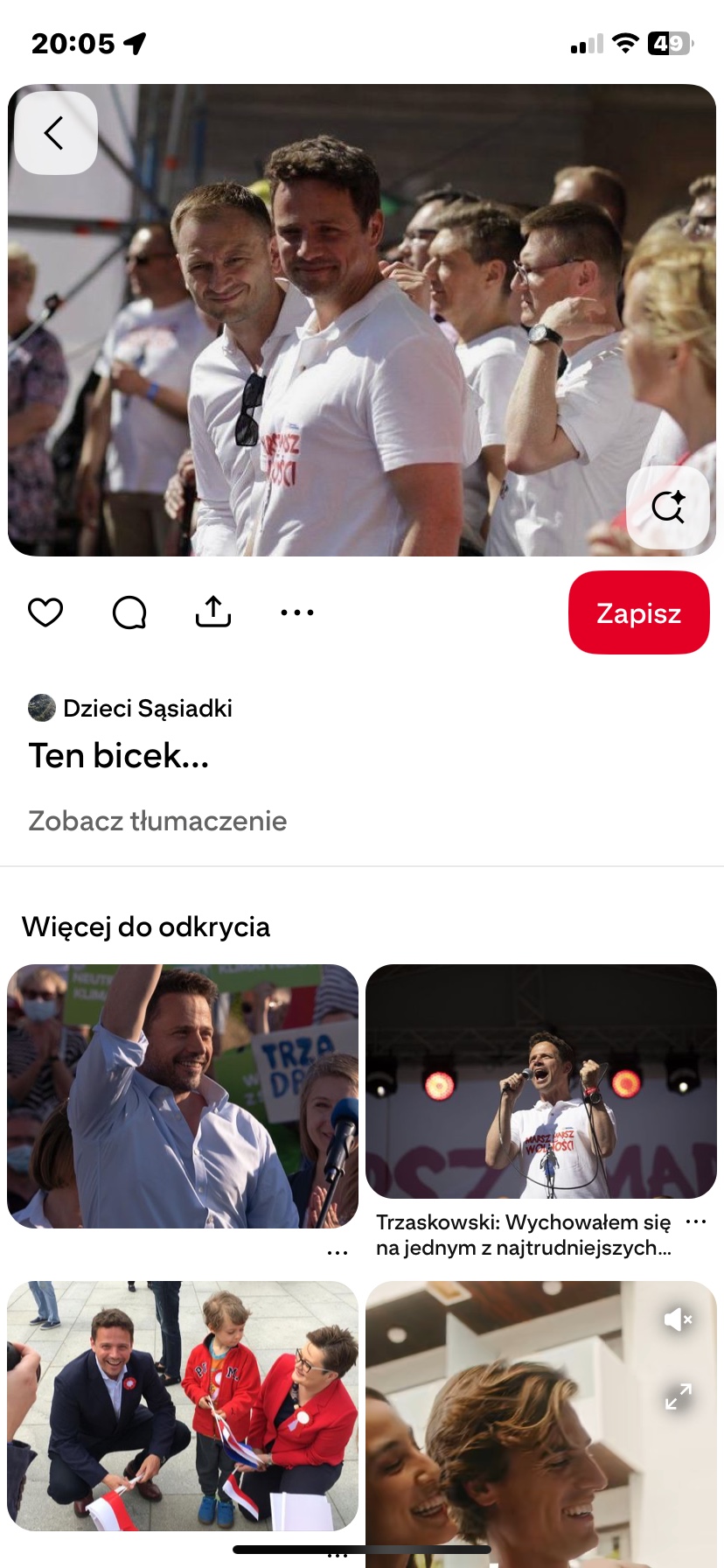The image size is (724, 1568).
Task: Open the pin's more options menu
Action: pyautogui.click(x=297, y=612)
